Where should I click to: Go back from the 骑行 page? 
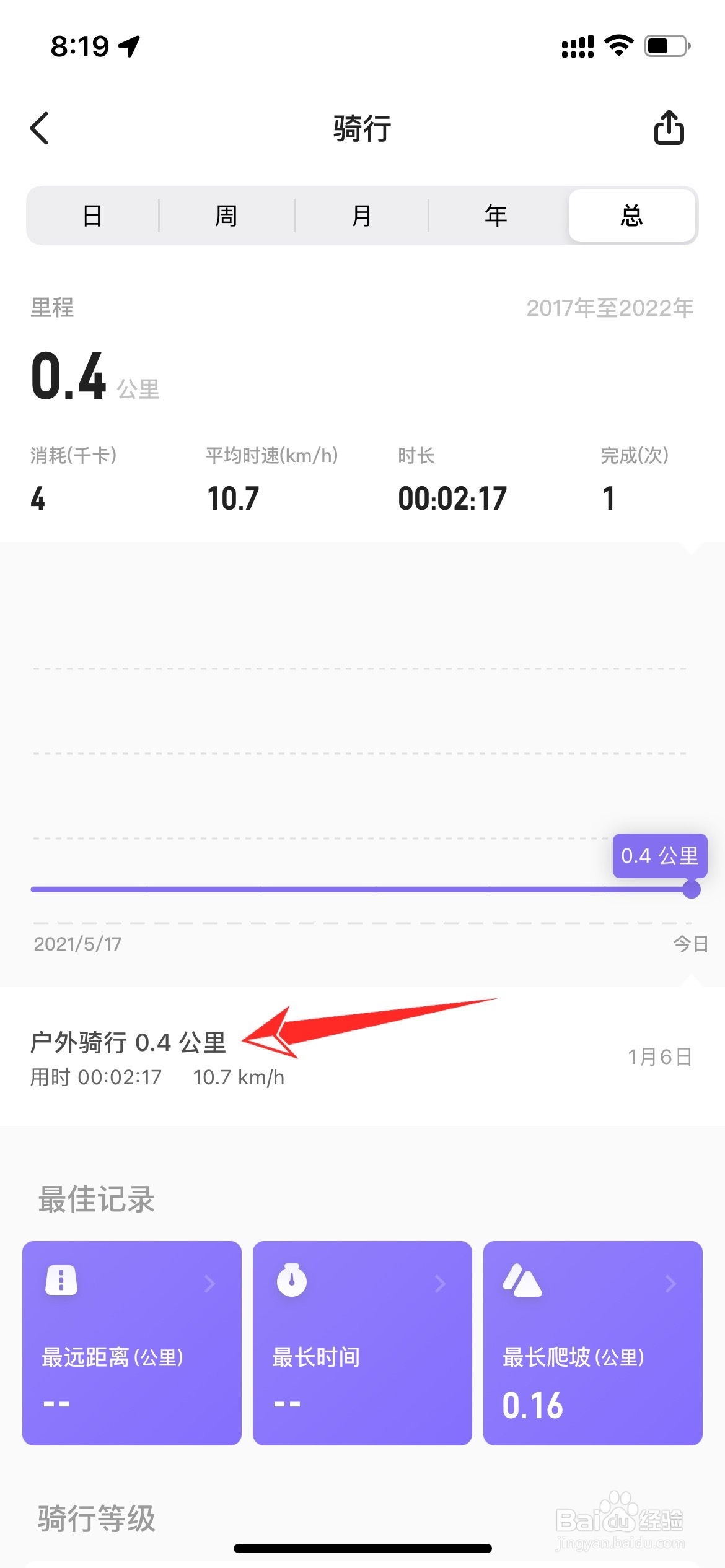pos(40,129)
